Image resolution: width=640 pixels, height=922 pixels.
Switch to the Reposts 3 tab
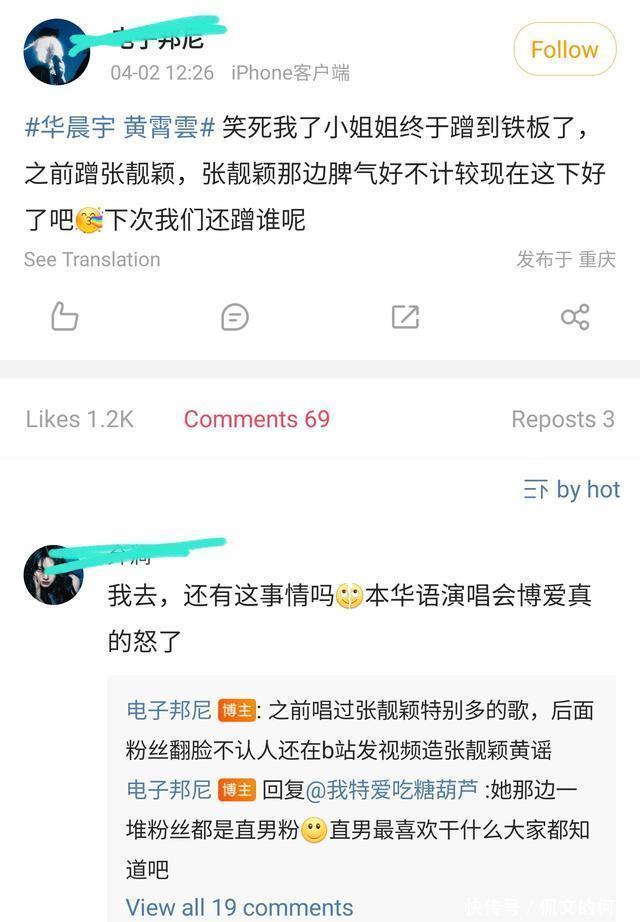click(563, 419)
